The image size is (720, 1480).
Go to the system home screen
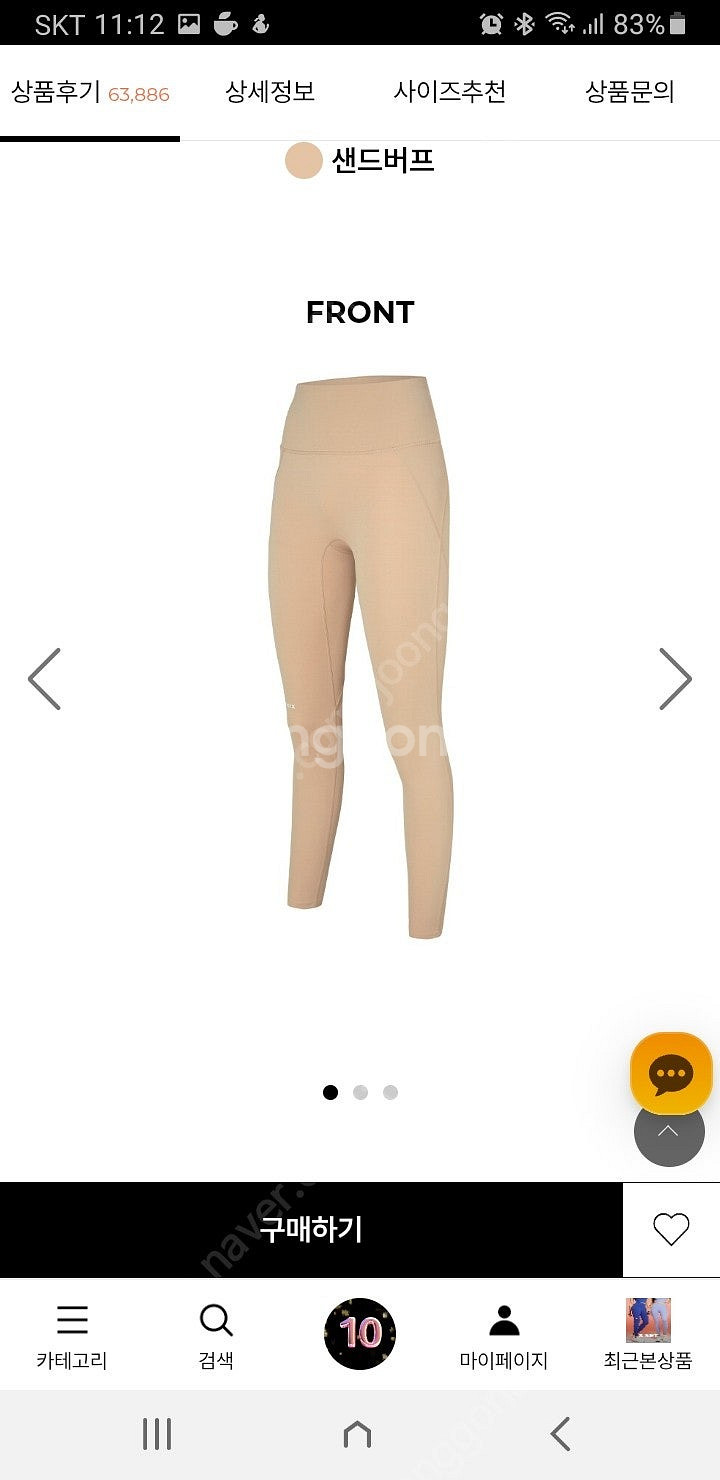point(357,1434)
